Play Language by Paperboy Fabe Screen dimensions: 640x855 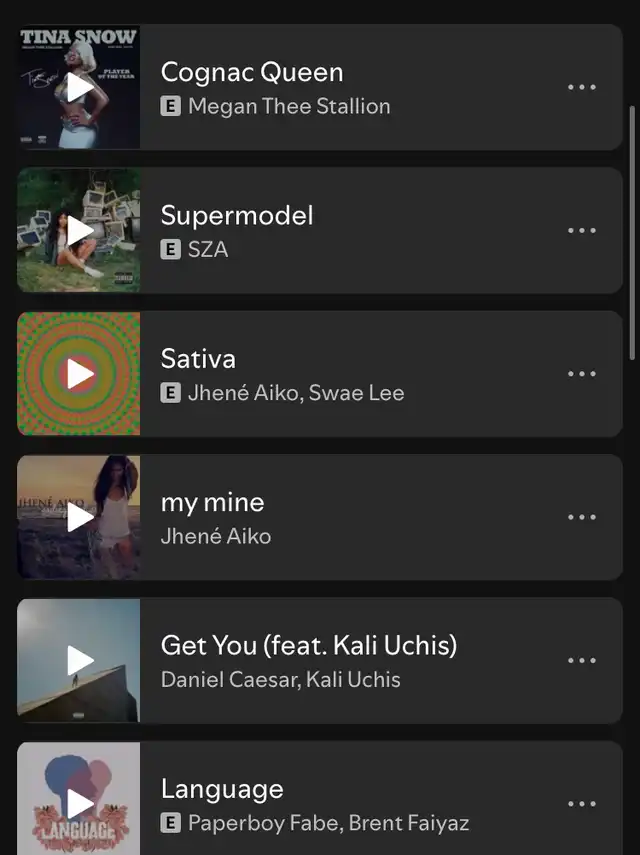79,803
